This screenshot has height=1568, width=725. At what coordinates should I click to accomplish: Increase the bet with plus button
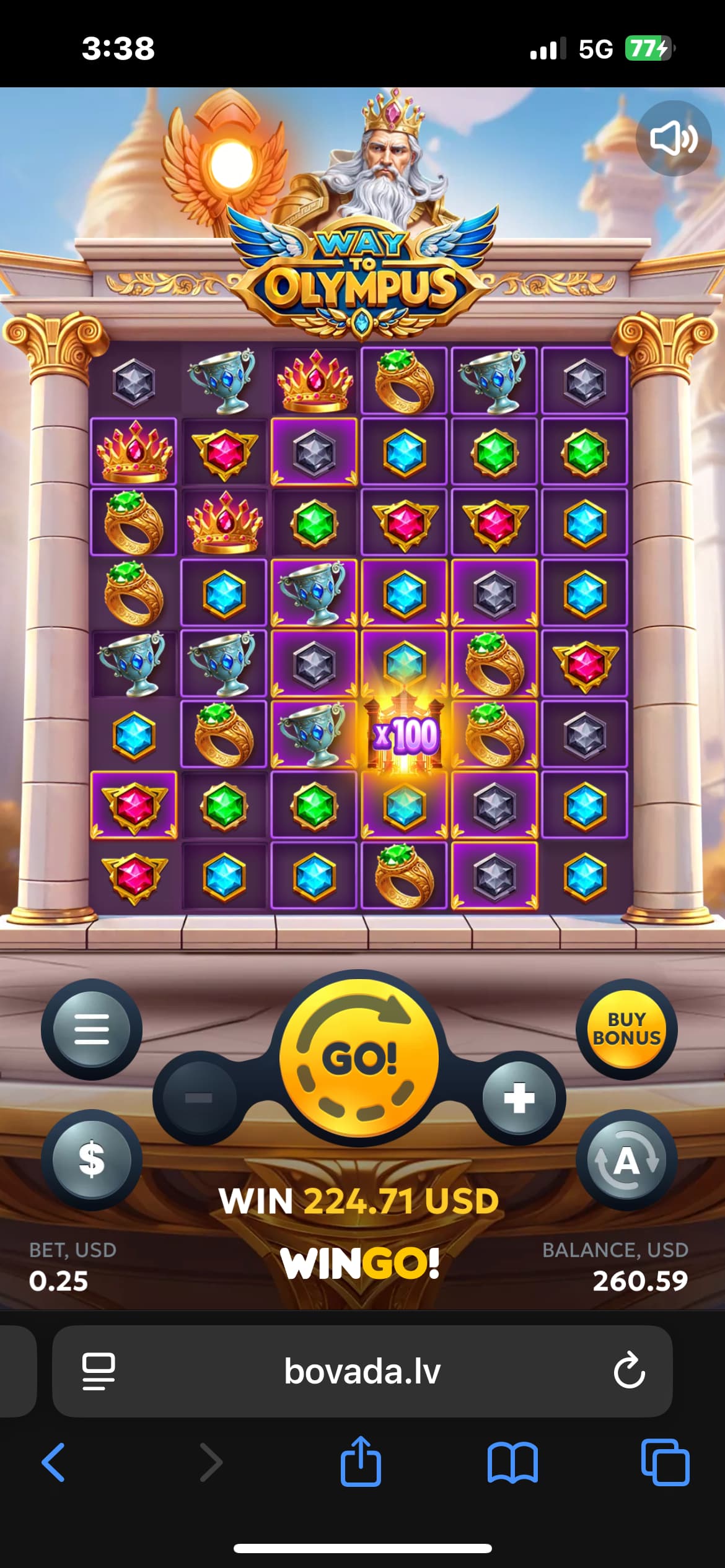point(519,1097)
